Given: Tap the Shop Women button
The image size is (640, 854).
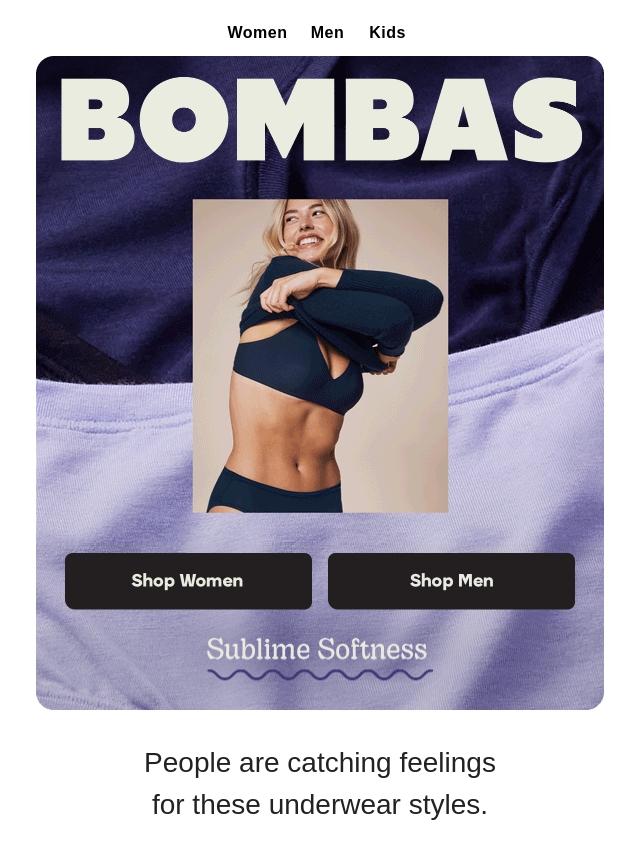Looking at the screenshot, I should point(188,581).
